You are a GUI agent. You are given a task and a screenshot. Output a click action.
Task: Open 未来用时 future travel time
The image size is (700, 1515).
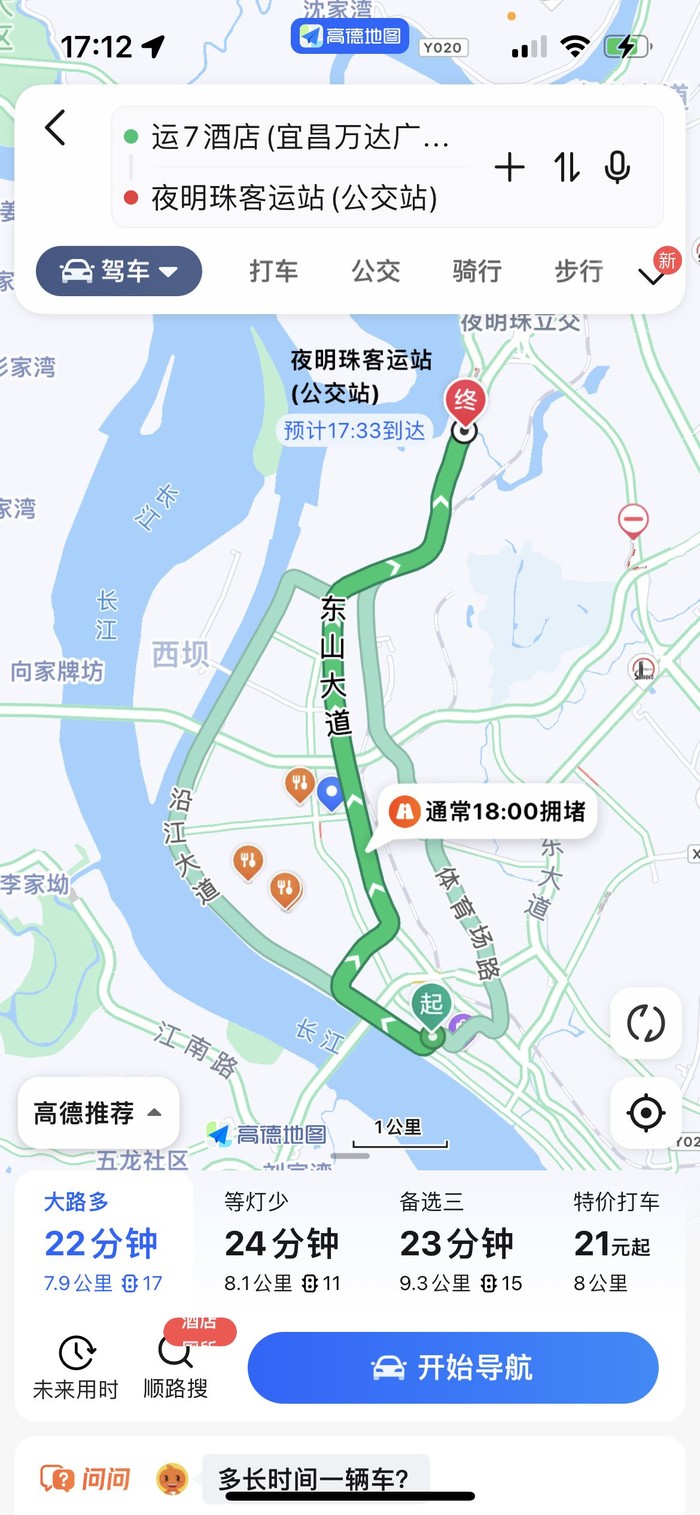point(76,1367)
